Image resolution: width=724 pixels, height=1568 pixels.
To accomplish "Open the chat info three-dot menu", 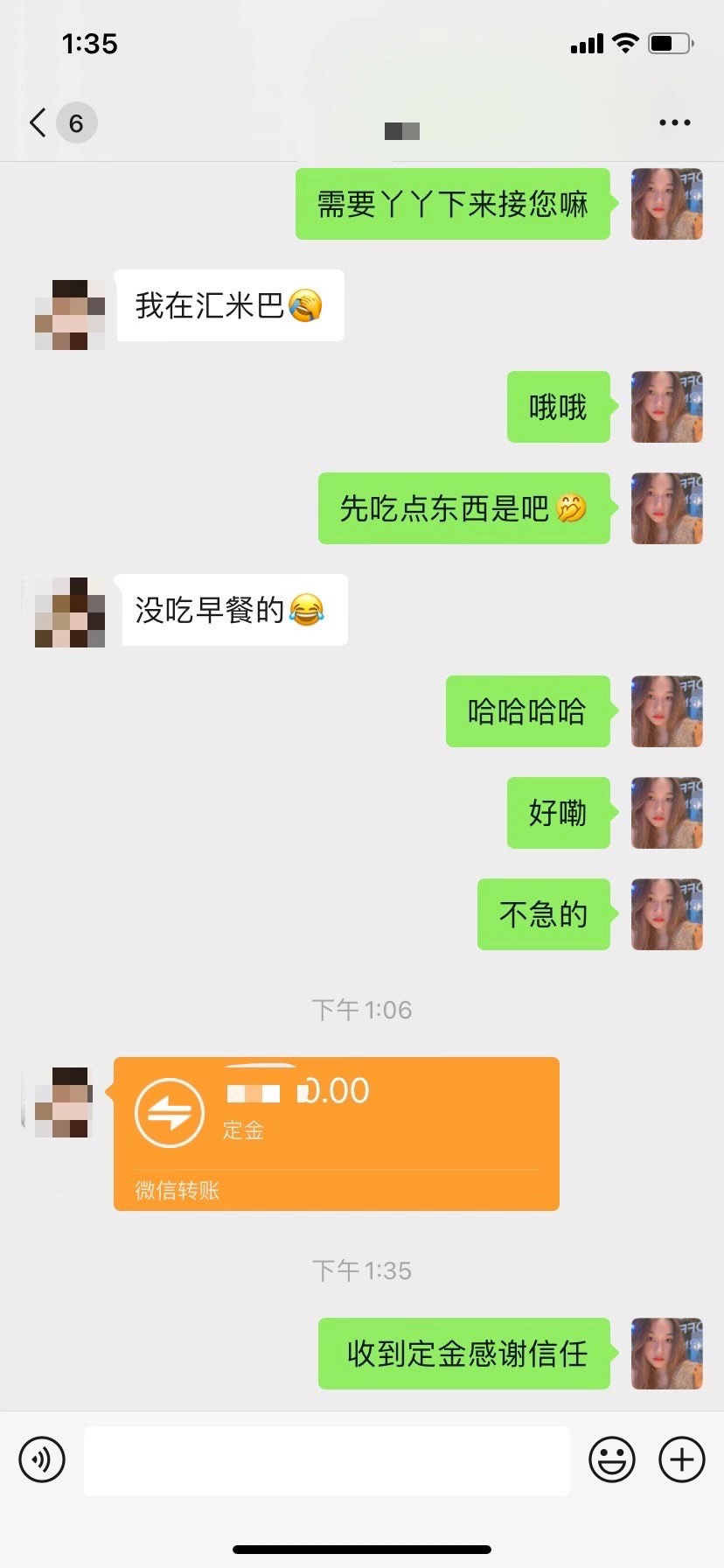I will tap(674, 123).
